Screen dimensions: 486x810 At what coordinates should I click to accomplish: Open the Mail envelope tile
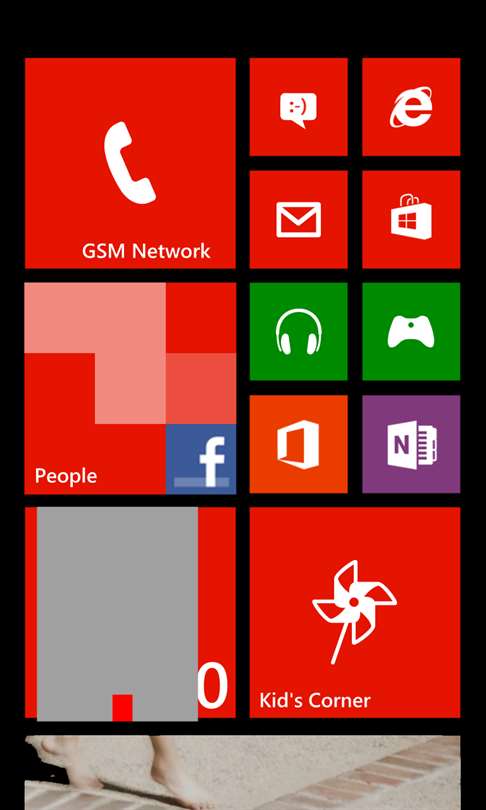tap(299, 220)
